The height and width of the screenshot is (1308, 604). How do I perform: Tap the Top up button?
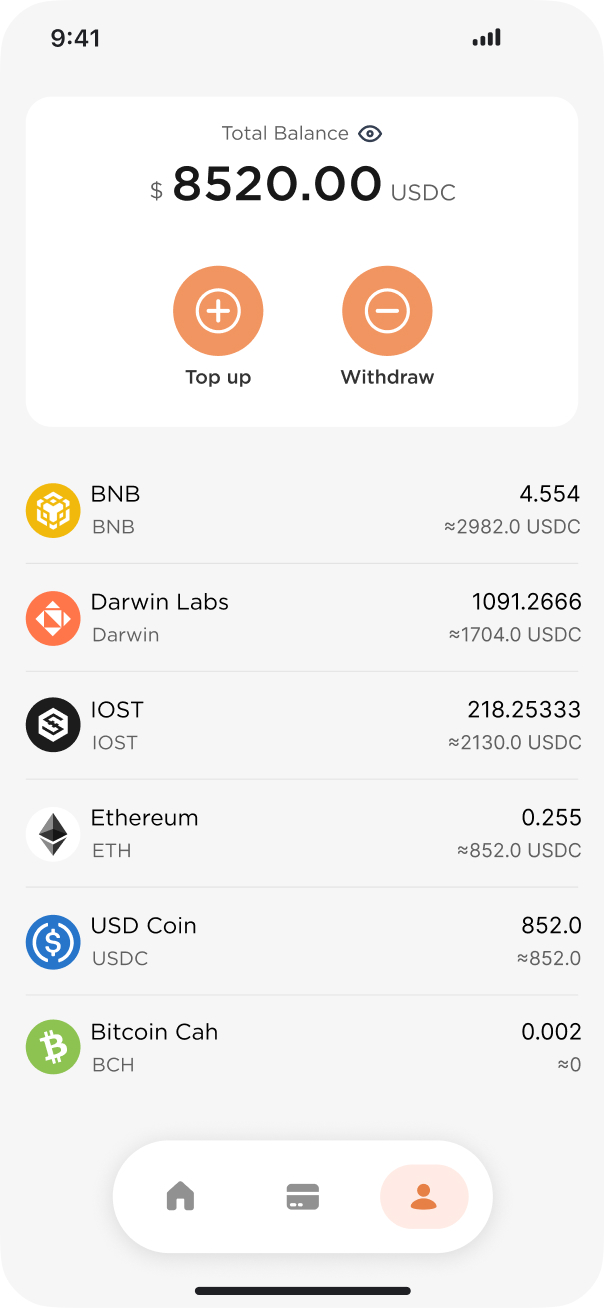tap(218, 311)
